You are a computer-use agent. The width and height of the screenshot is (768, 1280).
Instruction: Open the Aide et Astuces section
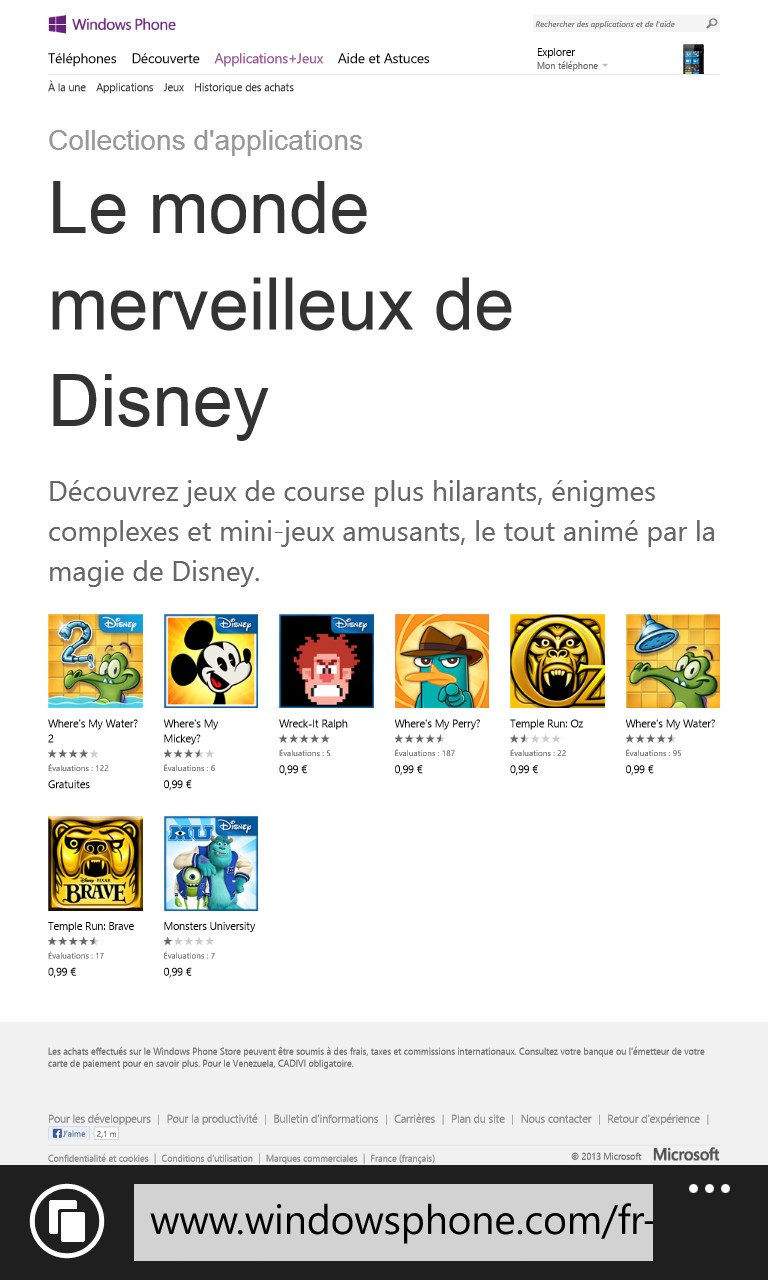click(x=384, y=59)
